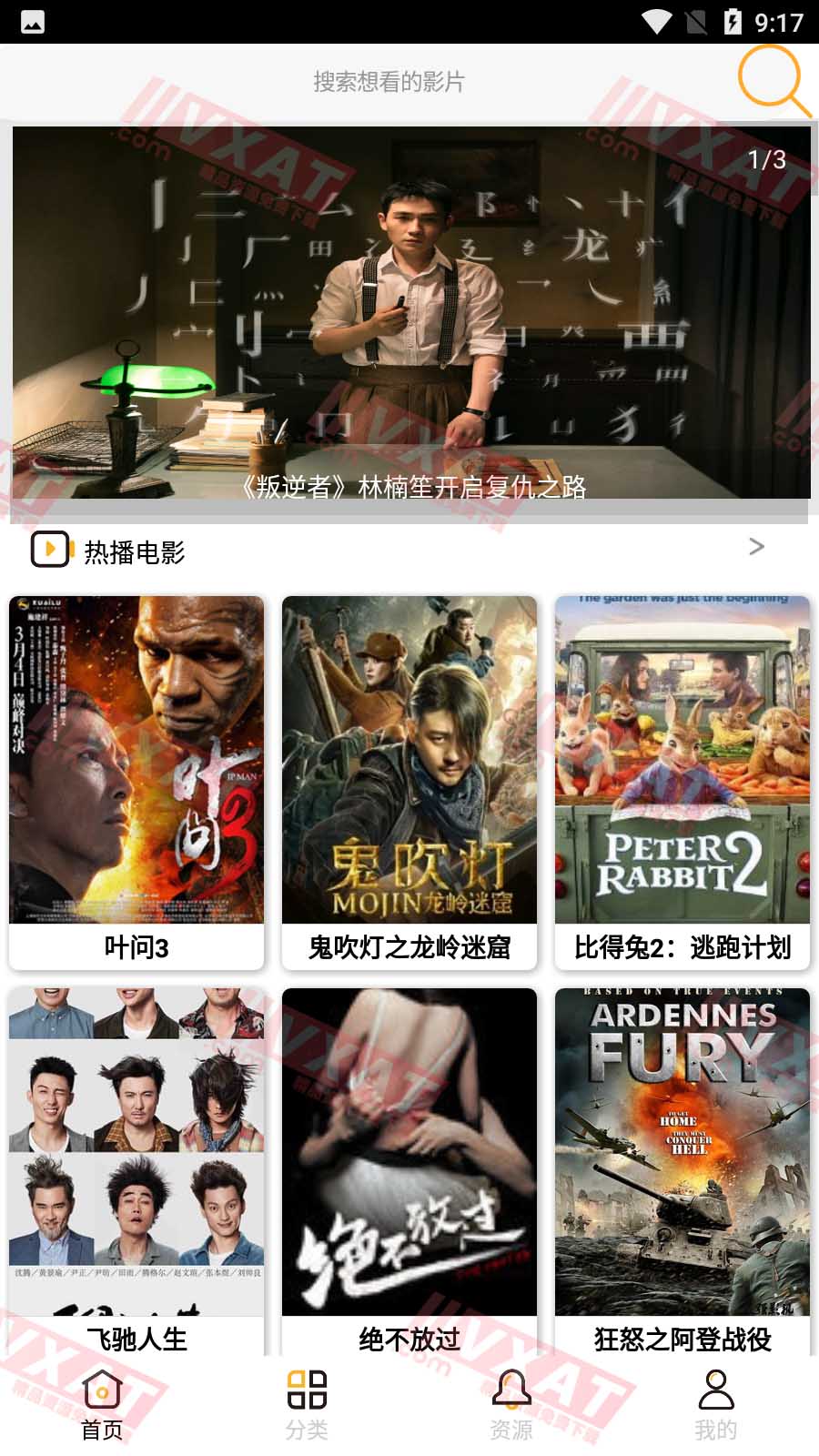Open the 飞驰人生 movie poster
The height and width of the screenshot is (1456, 819).
pos(136,1147)
